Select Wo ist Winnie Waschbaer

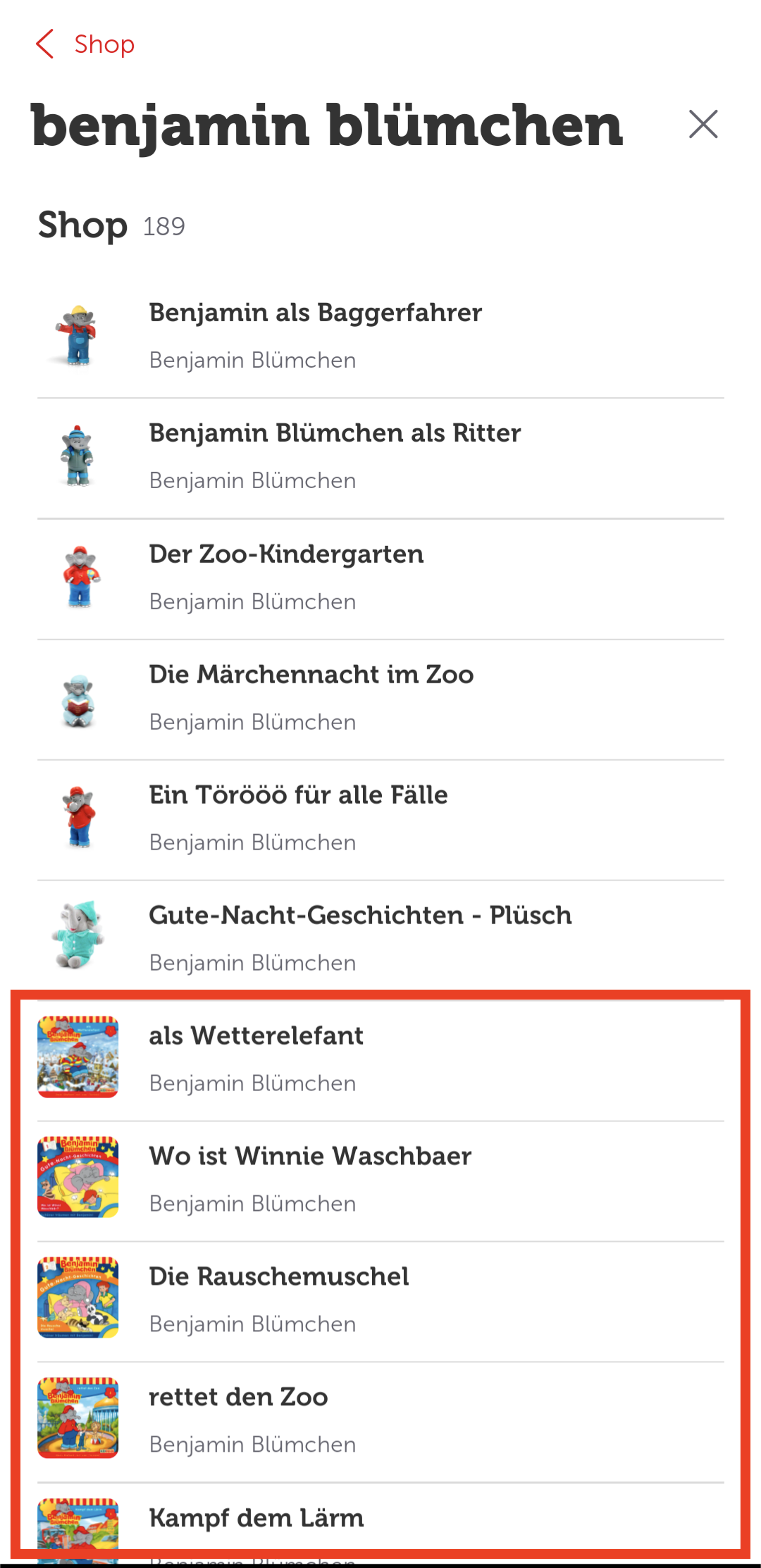pyautogui.click(x=380, y=1179)
